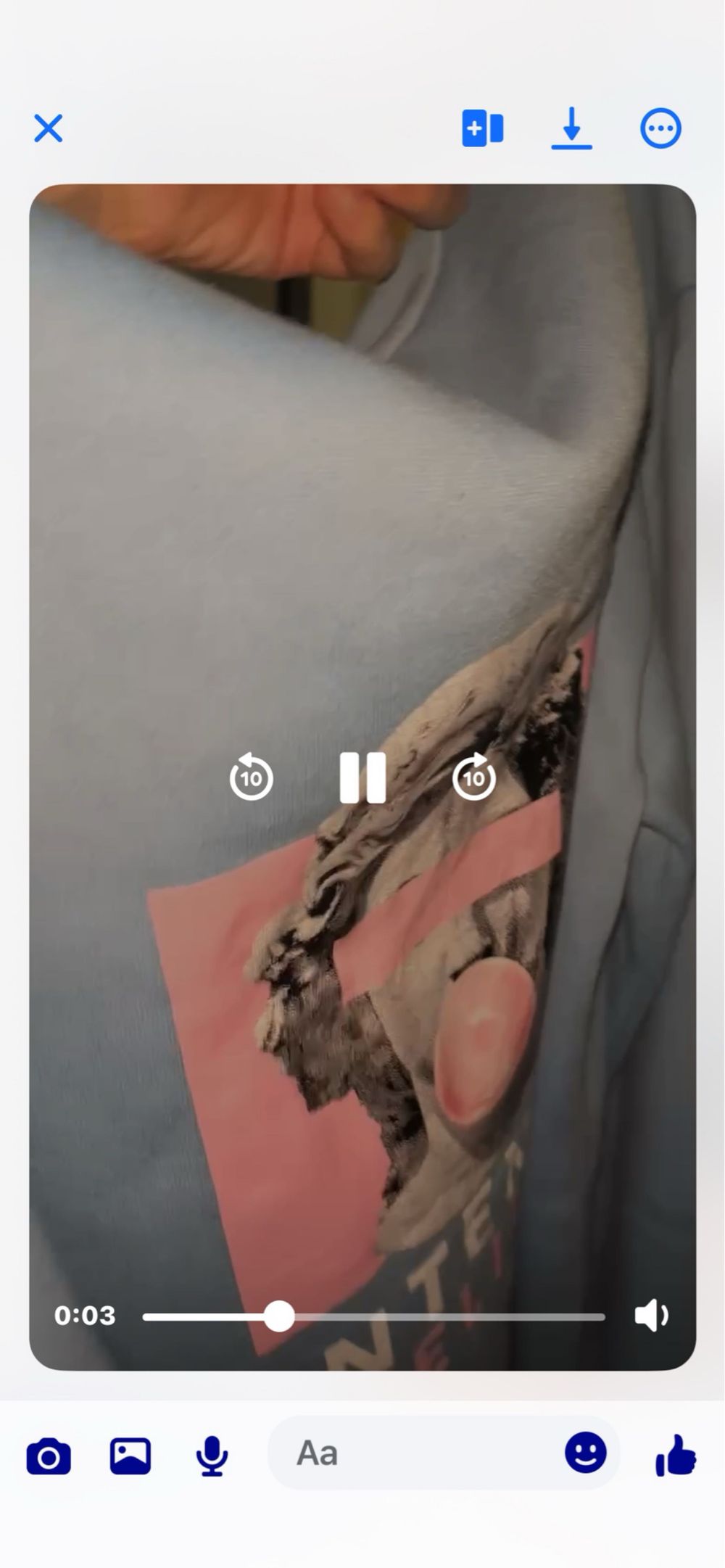
Task: Pause the video
Action: coord(362,777)
